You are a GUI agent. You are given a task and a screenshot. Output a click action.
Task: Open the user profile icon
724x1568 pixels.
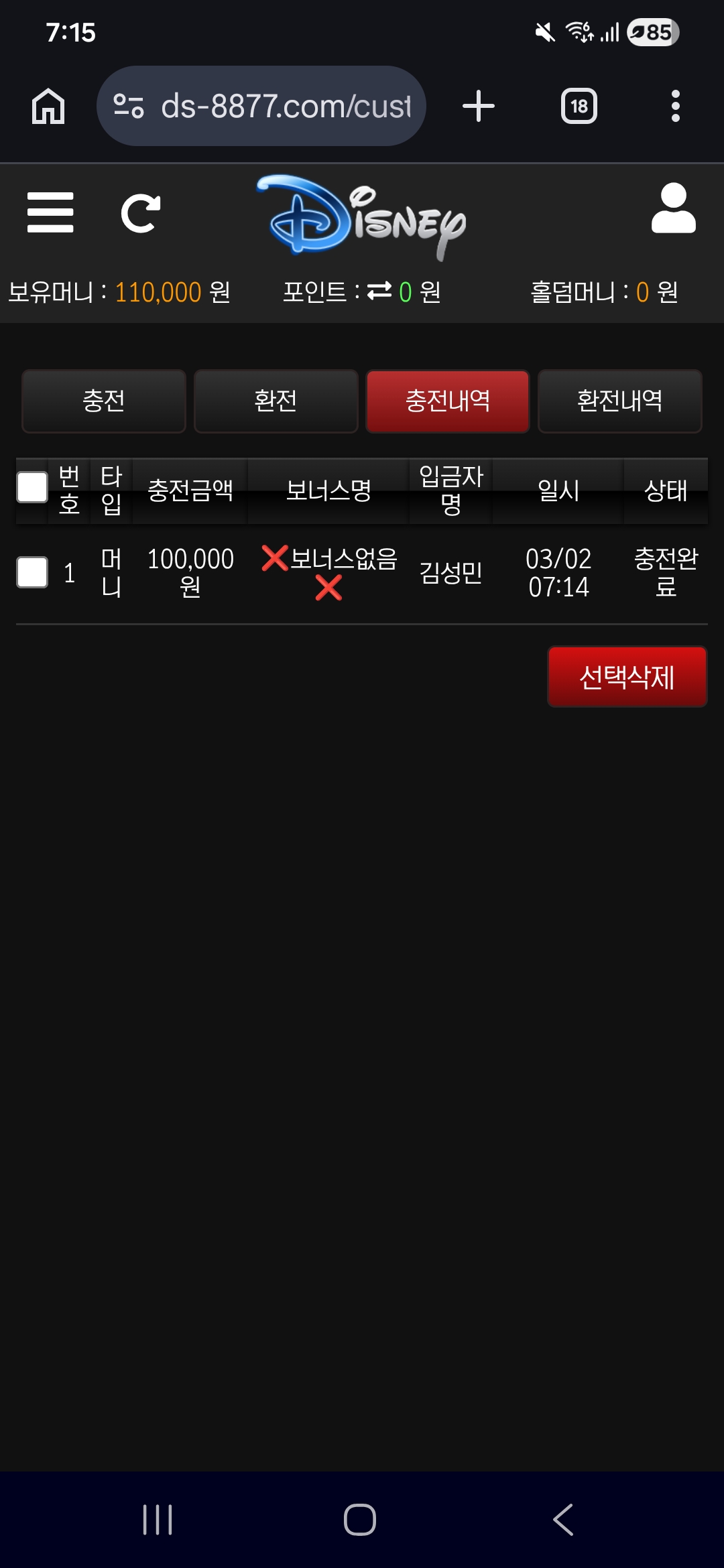(x=673, y=208)
